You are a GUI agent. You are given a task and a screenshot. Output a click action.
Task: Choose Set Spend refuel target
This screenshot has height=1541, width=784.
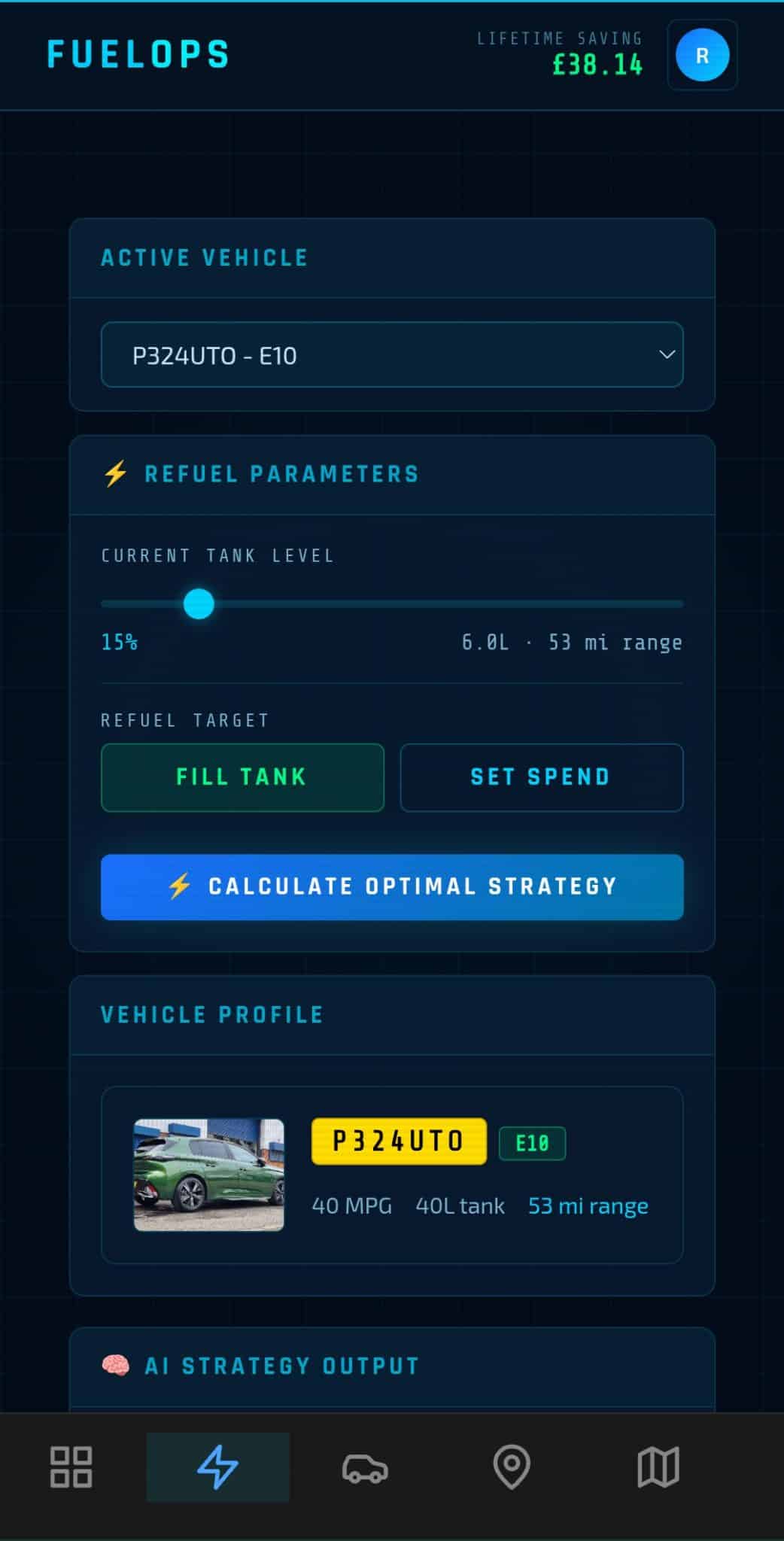pos(541,777)
